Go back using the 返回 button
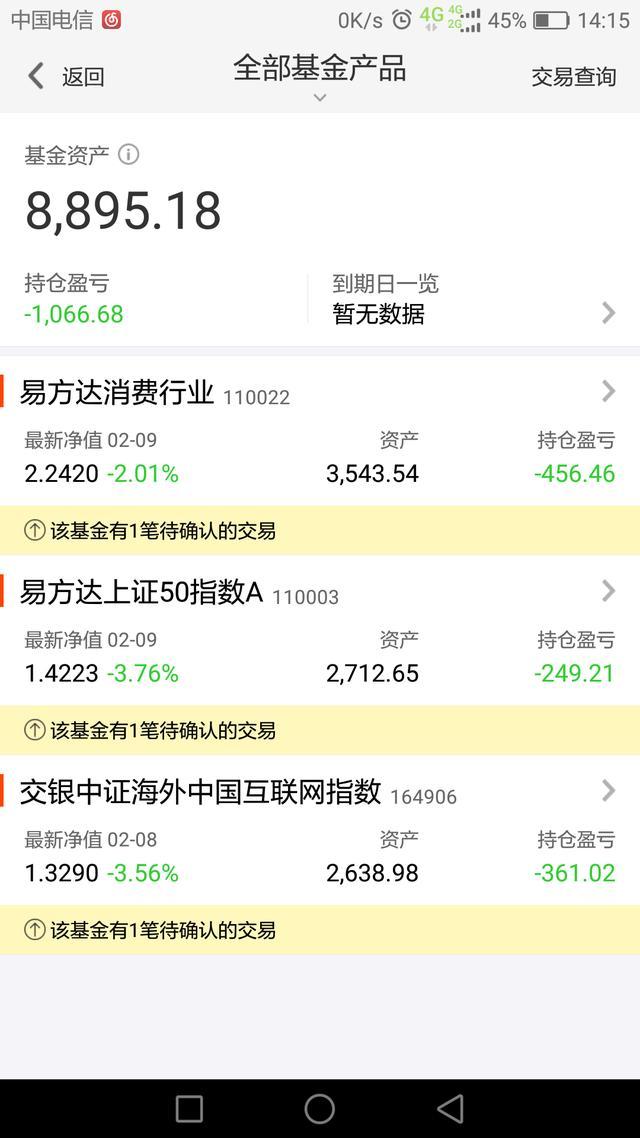Screen dimensions: 640x1138 (66, 76)
